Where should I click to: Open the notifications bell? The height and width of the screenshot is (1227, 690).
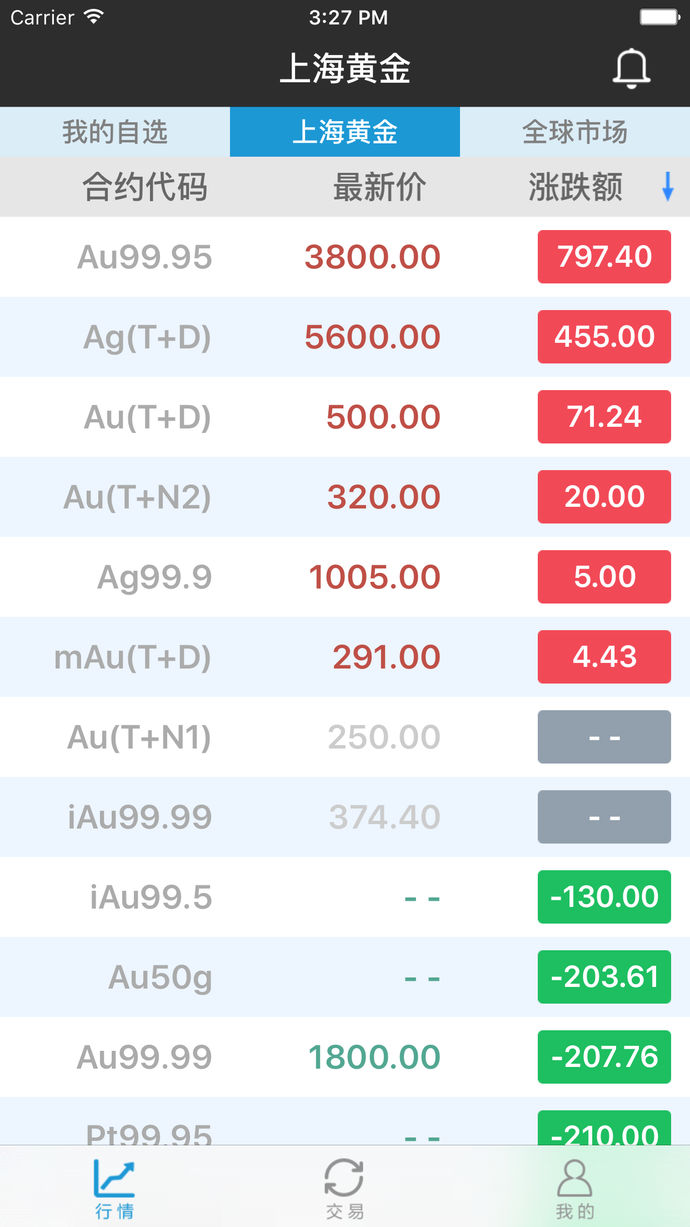pos(631,68)
